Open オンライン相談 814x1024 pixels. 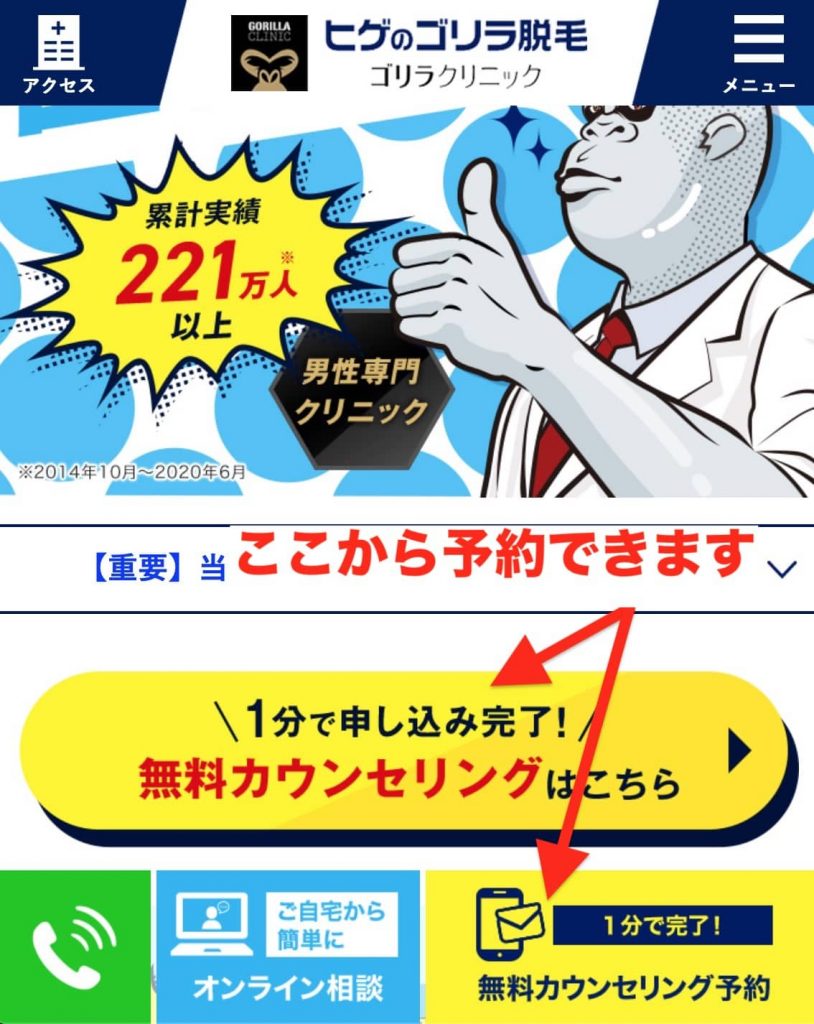point(287,946)
